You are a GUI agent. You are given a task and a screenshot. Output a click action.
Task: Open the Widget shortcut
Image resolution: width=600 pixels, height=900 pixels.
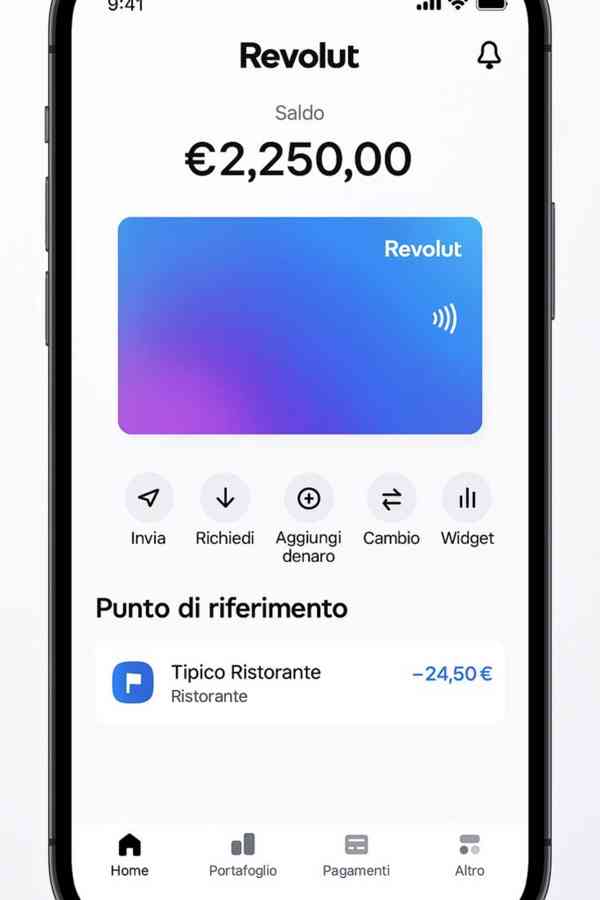tap(467, 498)
